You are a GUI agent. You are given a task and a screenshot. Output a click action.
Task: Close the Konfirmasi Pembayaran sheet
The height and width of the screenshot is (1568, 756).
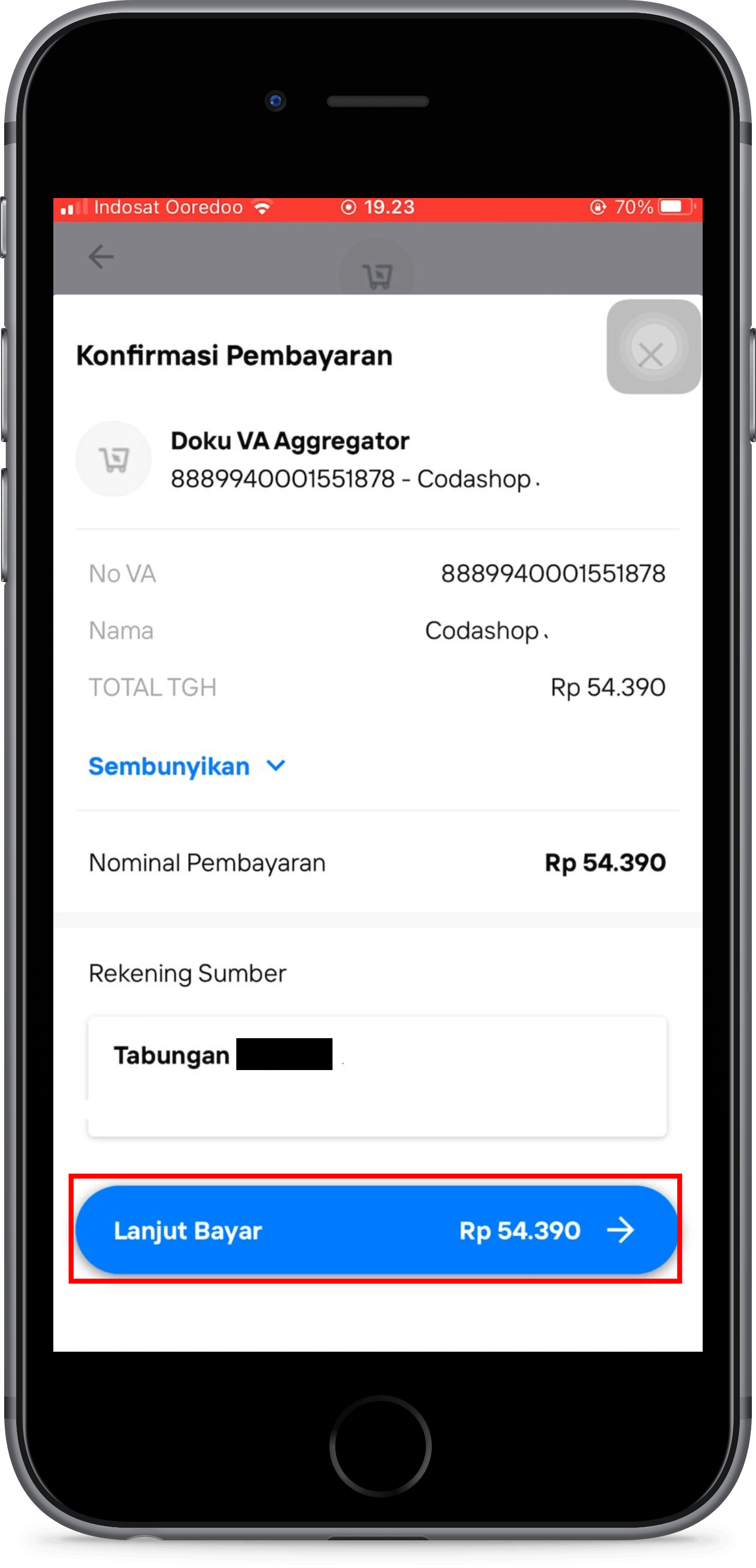pos(651,354)
